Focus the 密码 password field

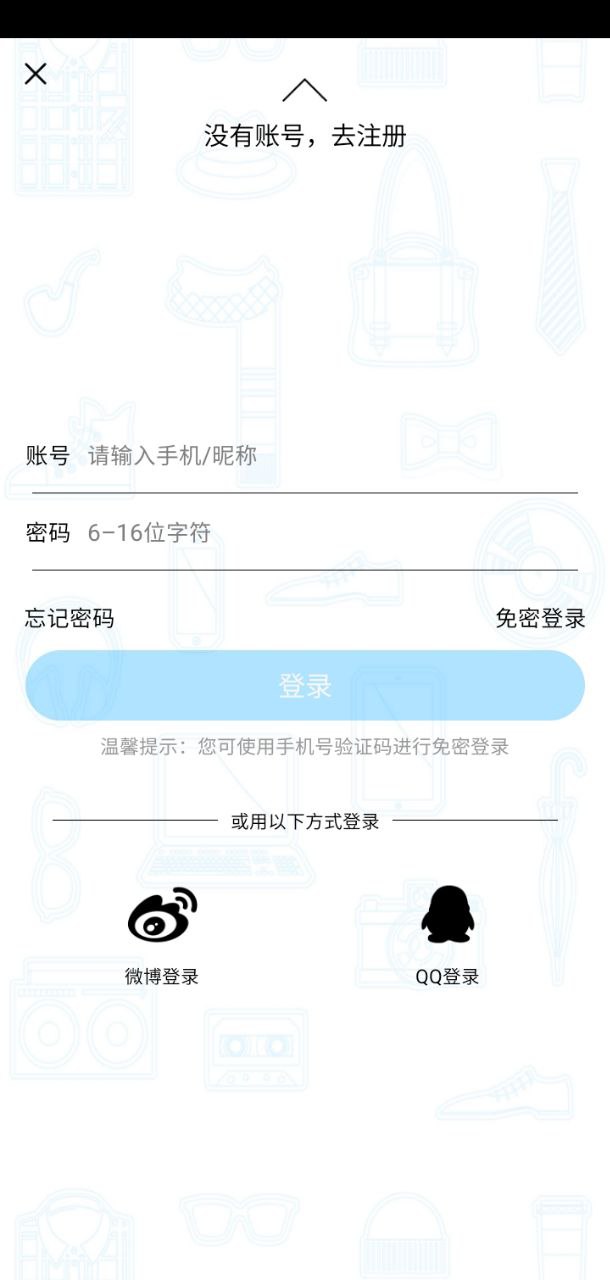coord(330,533)
